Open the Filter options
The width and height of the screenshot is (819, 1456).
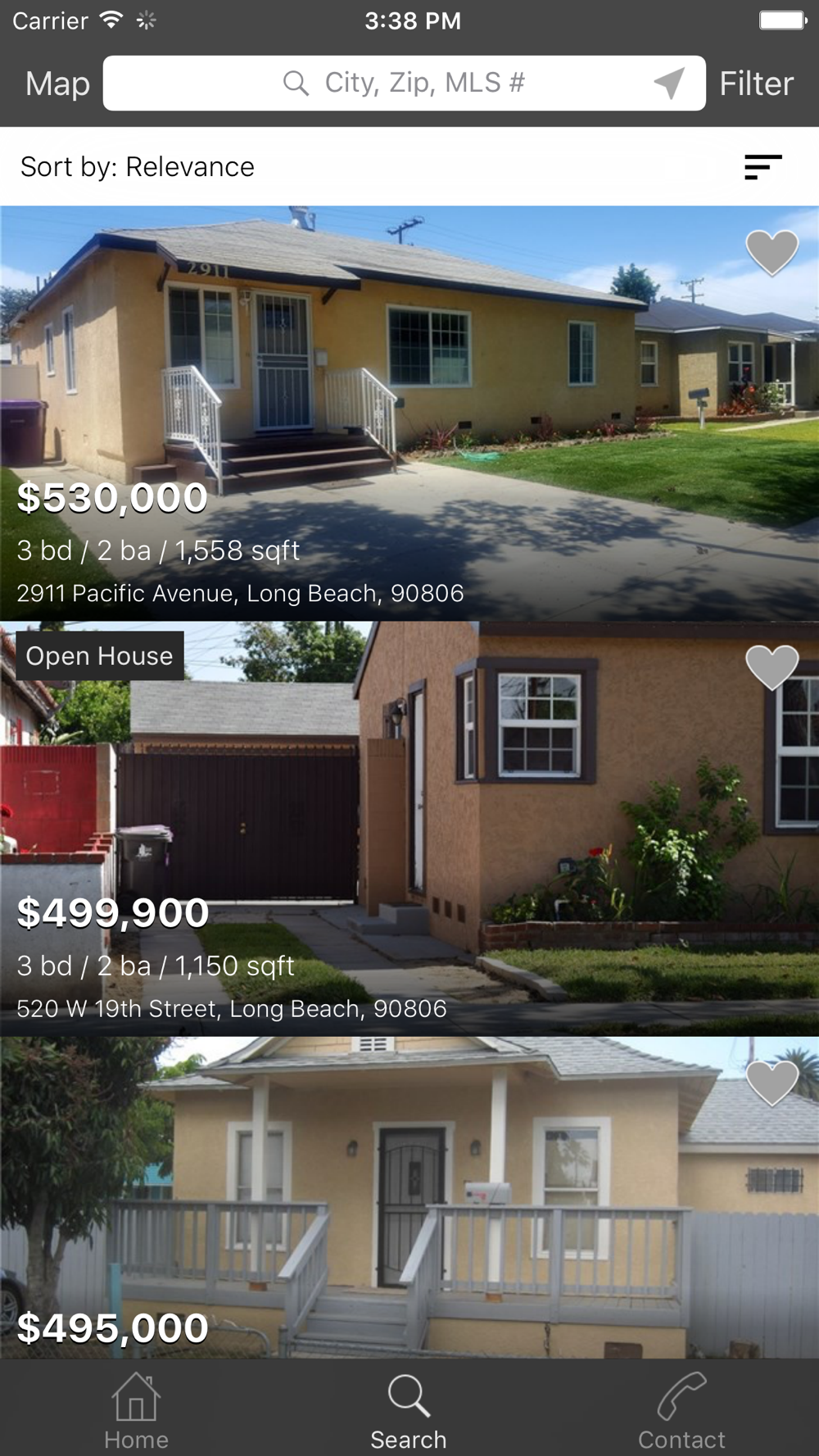756,84
